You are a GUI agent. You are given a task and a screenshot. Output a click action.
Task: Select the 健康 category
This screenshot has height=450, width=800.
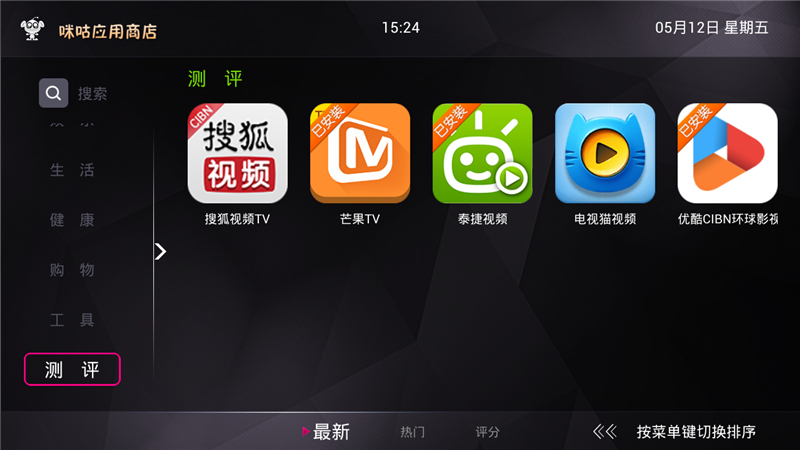[x=72, y=220]
